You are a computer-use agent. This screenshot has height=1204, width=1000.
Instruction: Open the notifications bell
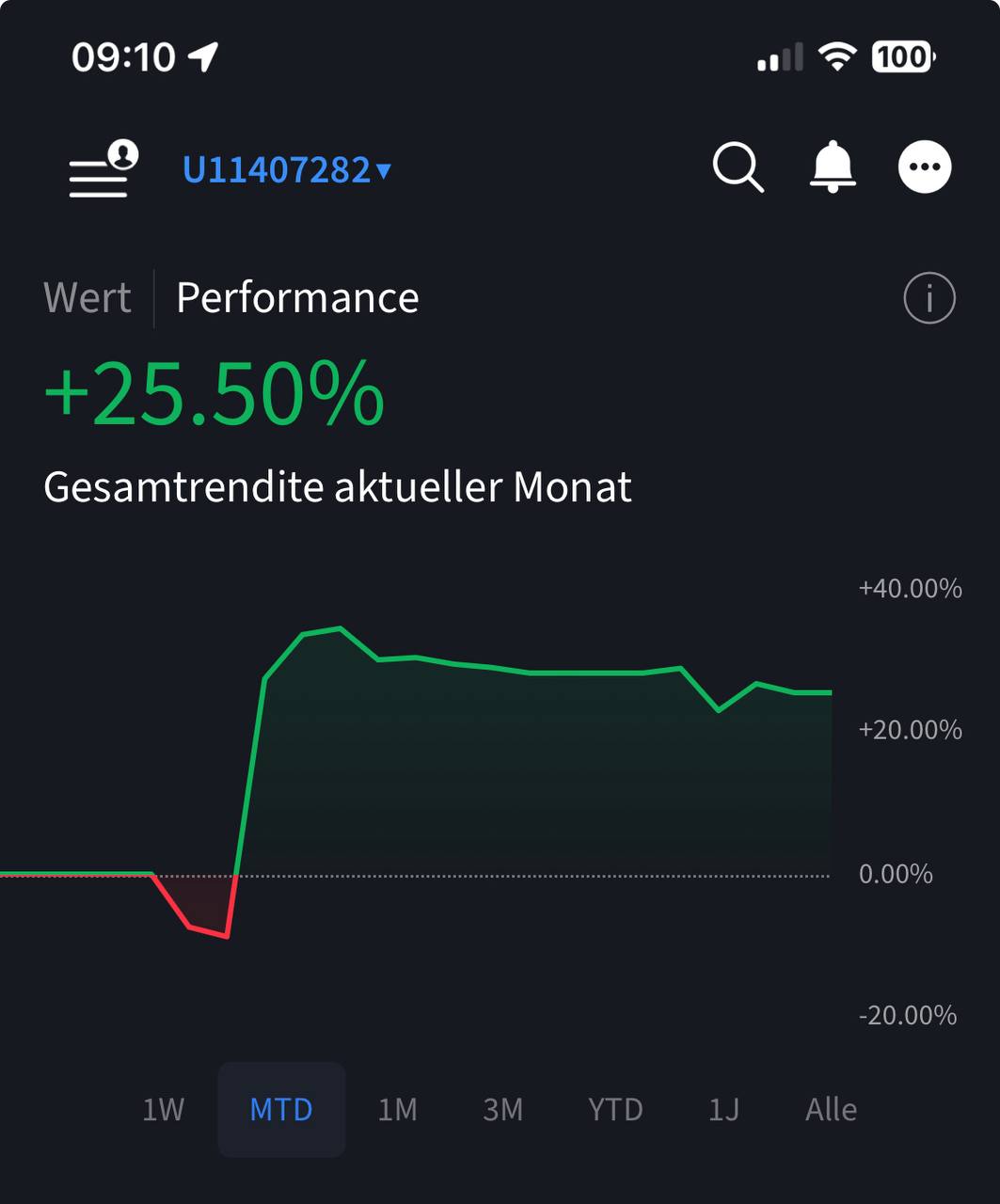(x=833, y=167)
